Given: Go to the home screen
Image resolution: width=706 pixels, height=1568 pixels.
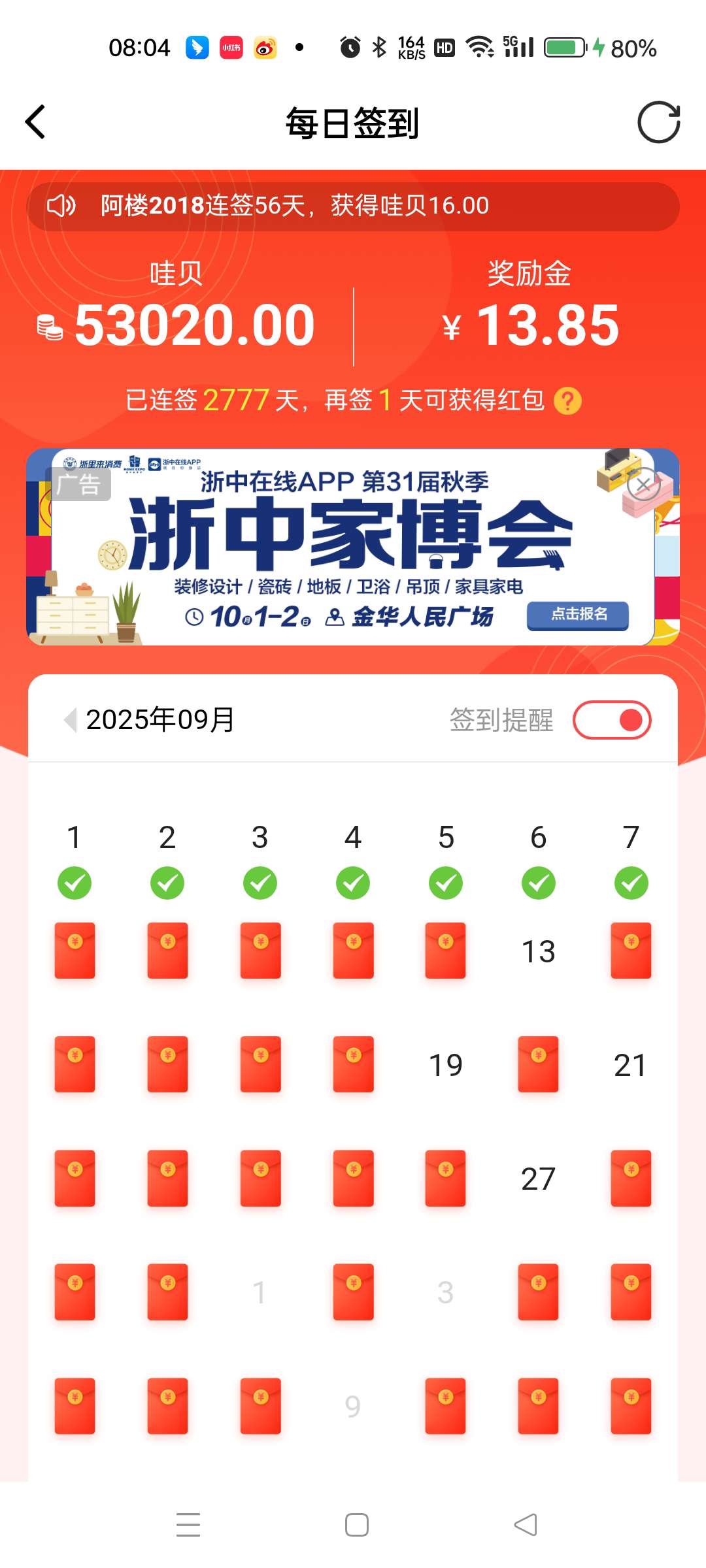Looking at the screenshot, I should (357, 1525).
